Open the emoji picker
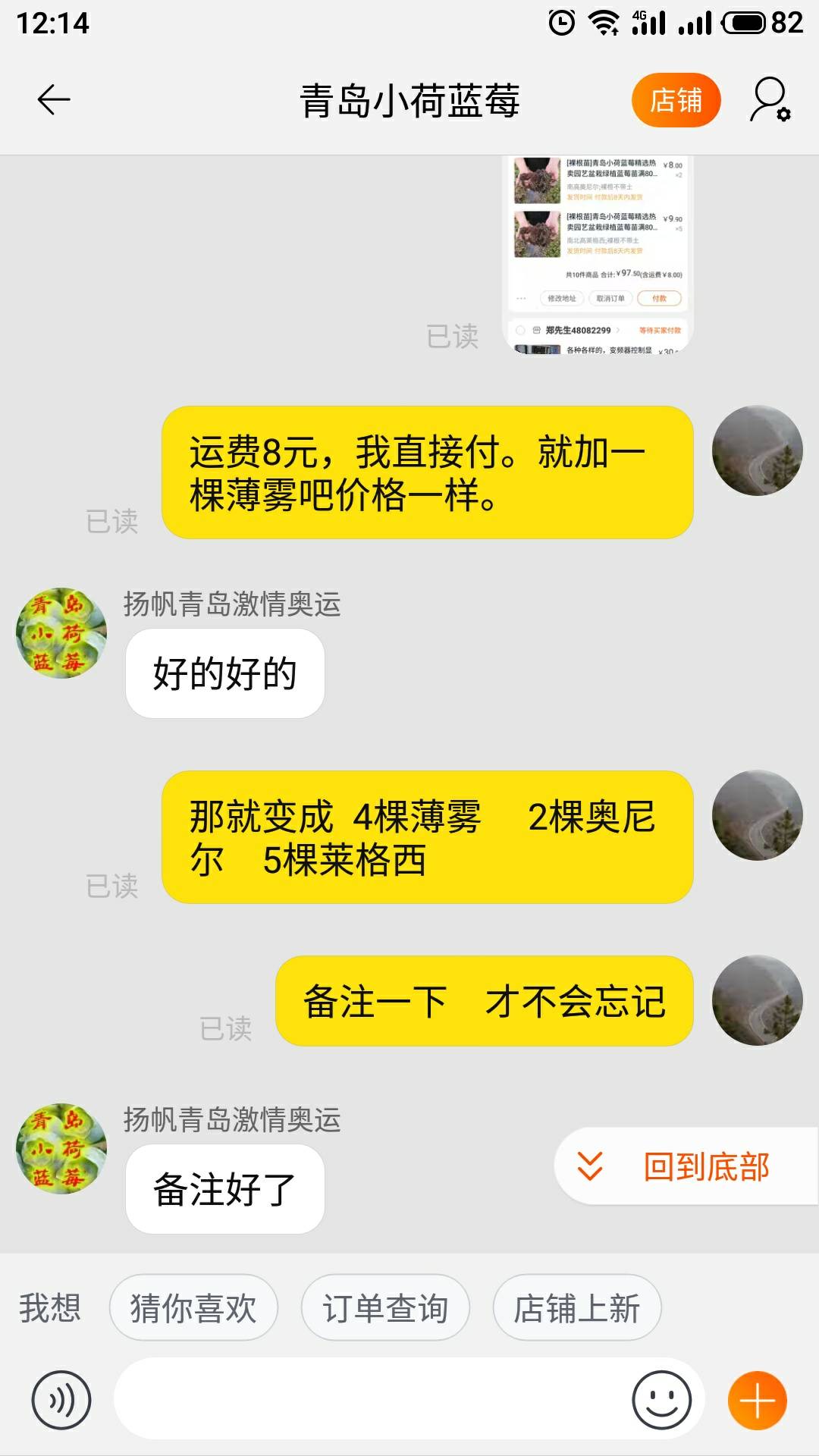This screenshot has height=1456, width=819. coord(662,1400)
